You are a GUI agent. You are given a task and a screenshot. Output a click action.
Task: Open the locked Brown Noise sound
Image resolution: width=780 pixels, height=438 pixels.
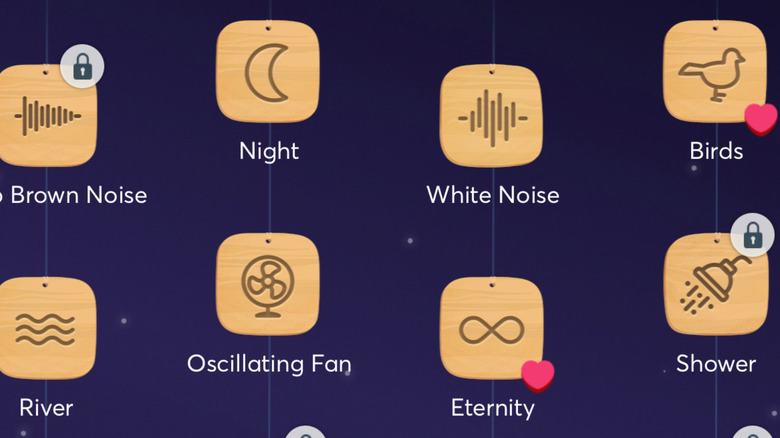[x=48, y=116]
